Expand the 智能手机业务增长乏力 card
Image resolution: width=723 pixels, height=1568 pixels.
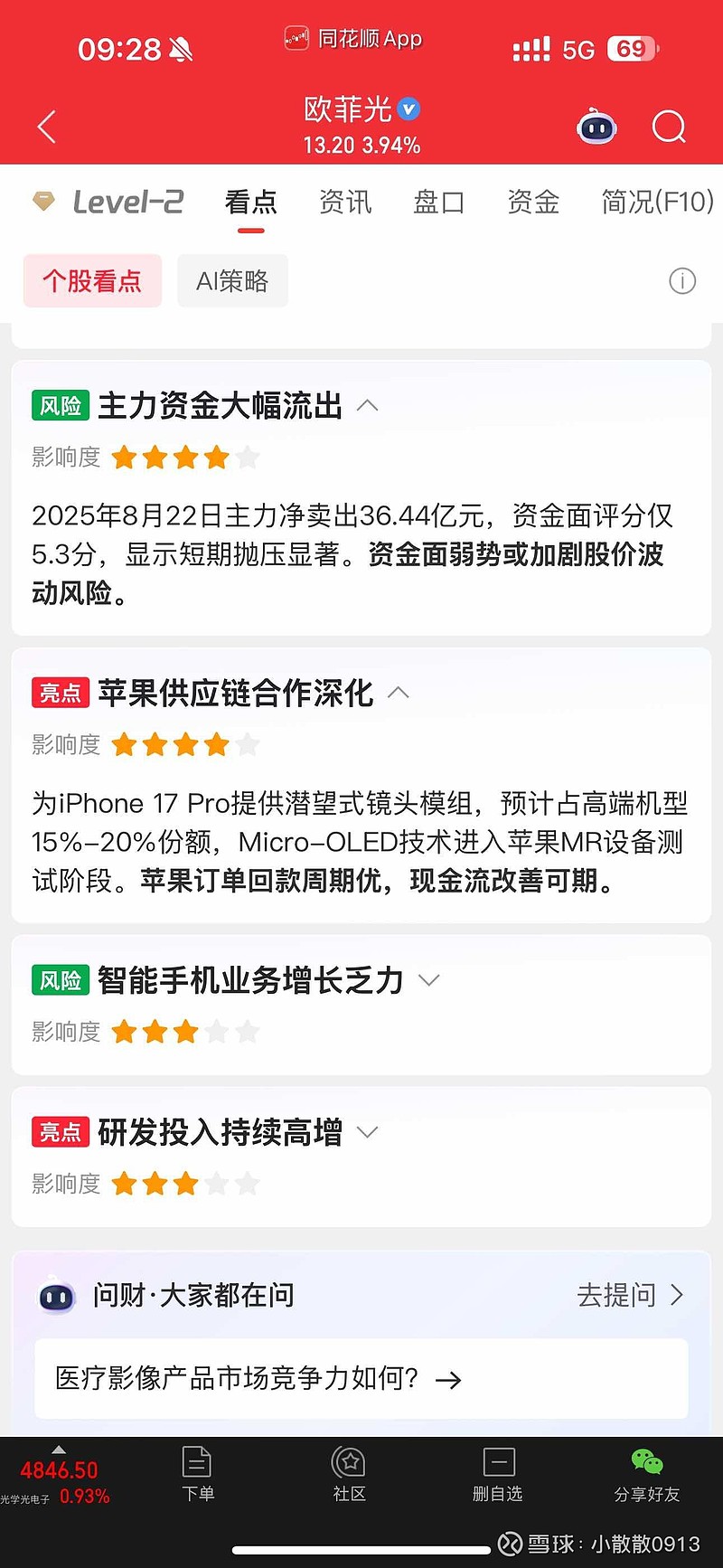428,981
